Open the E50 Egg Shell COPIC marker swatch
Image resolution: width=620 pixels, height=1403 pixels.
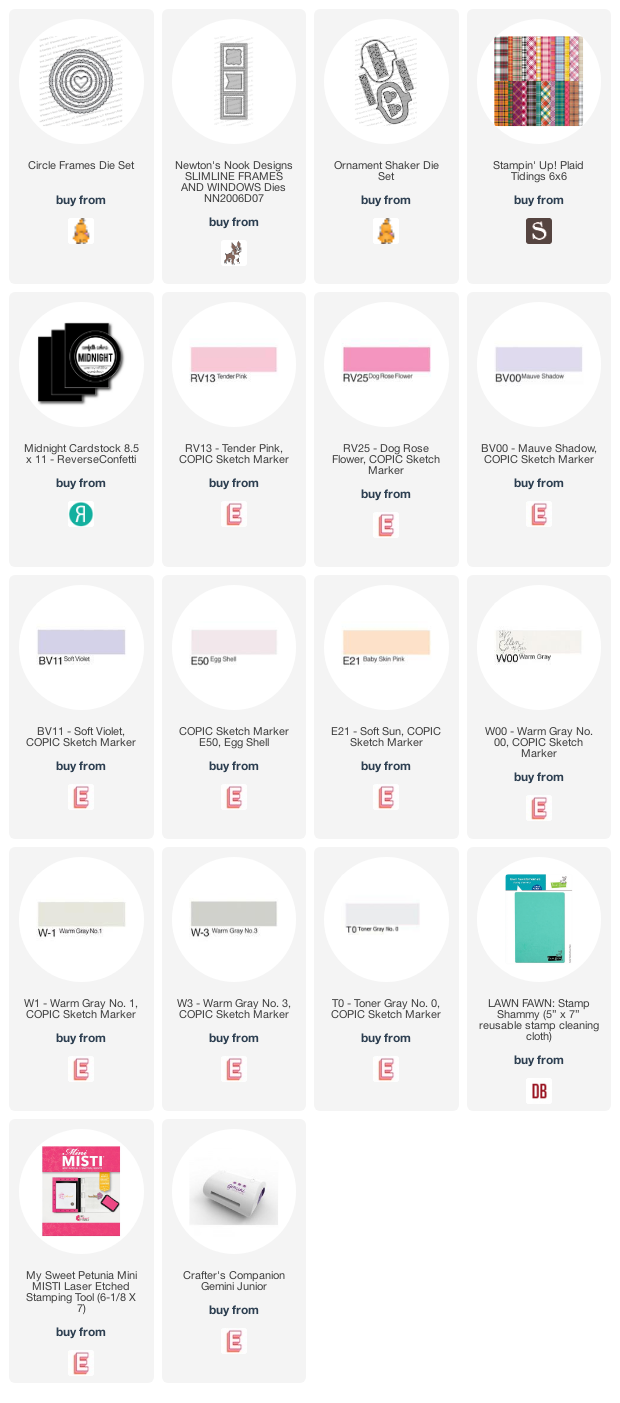click(x=233, y=647)
